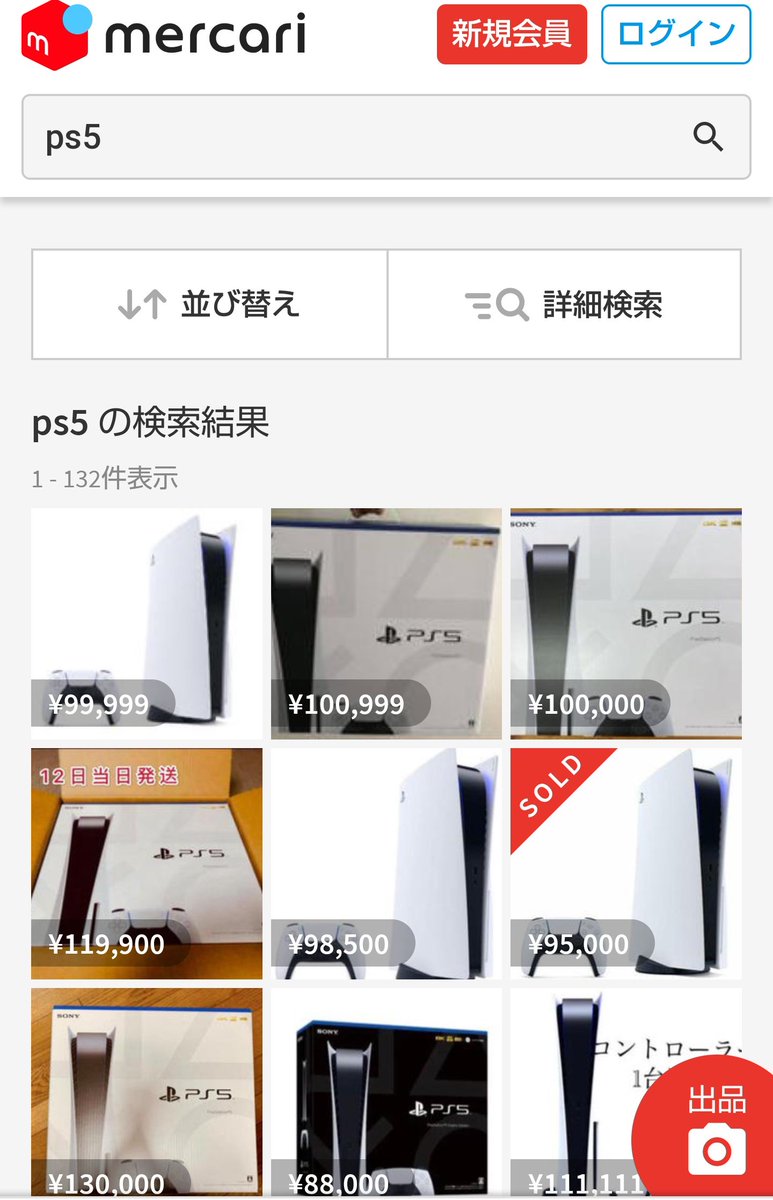Screen dimensions: 773x1200
Task: Tap the search magnifier icon
Action: [x=708, y=137]
